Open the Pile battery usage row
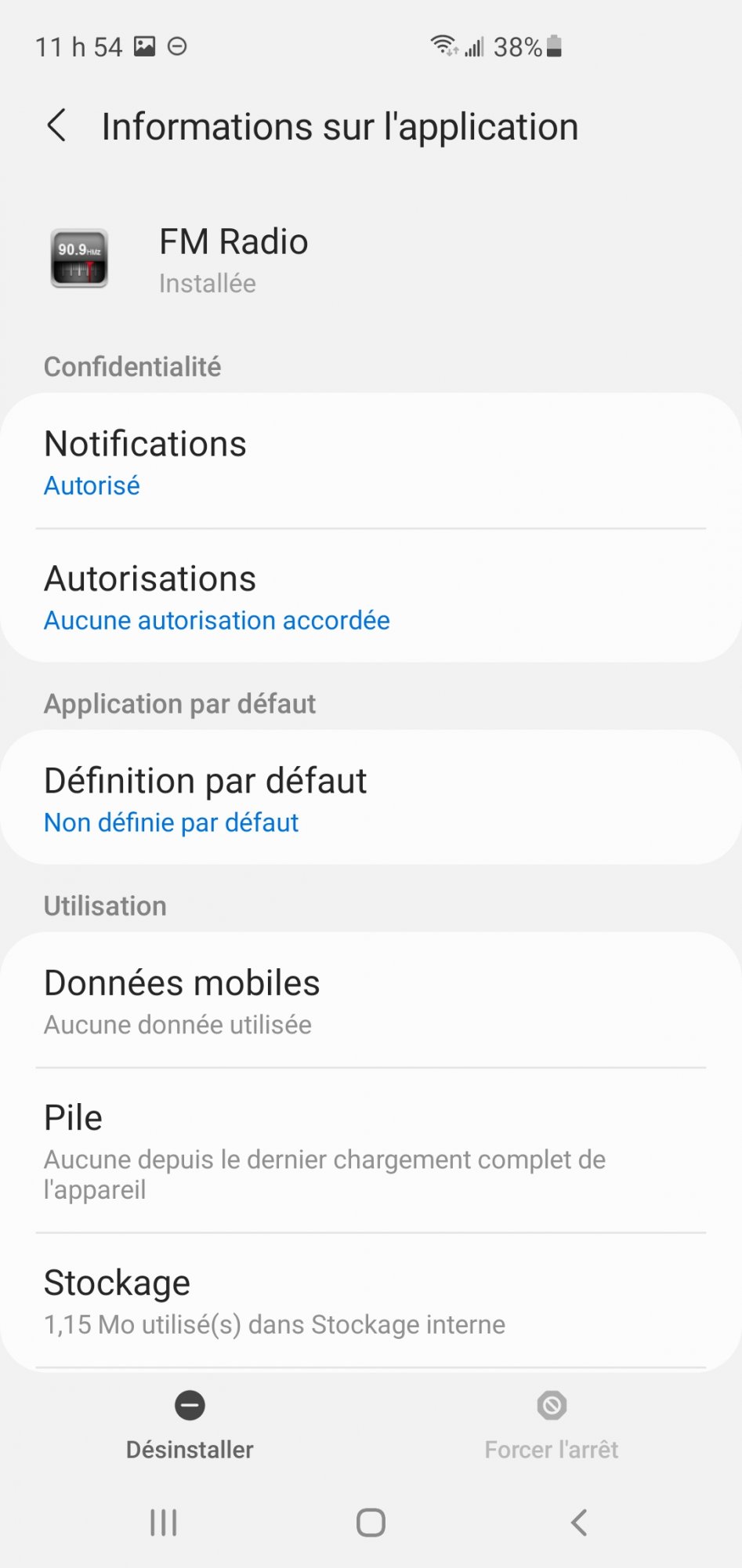This screenshot has height=1568, width=742. click(371, 1150)
